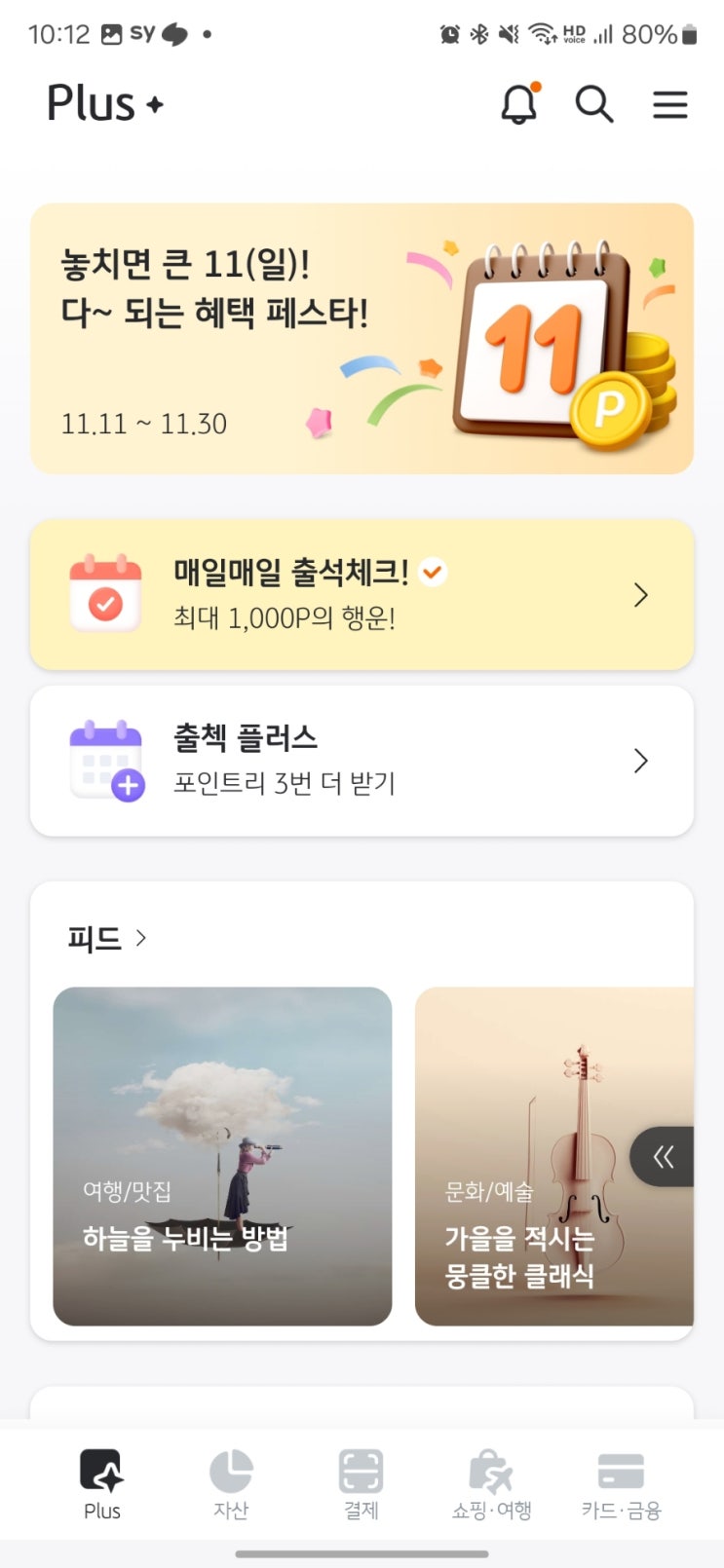Switch to the Plus tab
The height and width of the screenshot is (1568, 724).
102,1484
